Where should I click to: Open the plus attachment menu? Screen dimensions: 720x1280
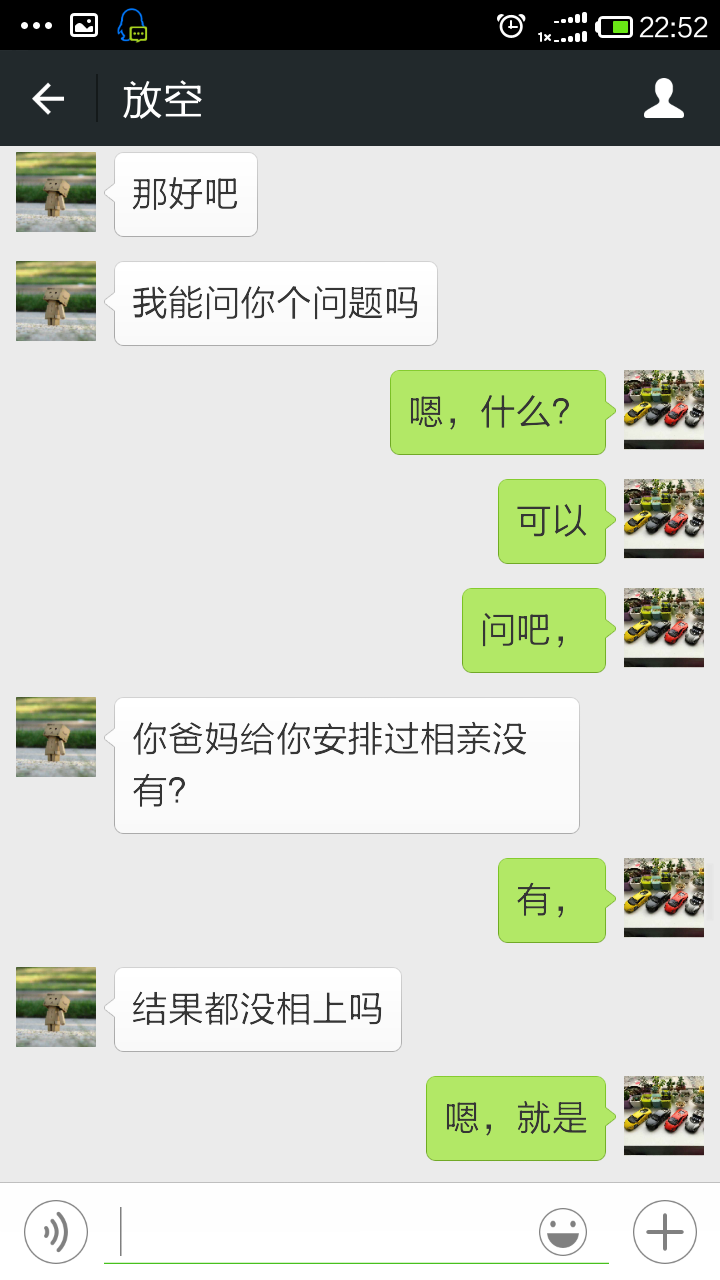pos(664,1231)
